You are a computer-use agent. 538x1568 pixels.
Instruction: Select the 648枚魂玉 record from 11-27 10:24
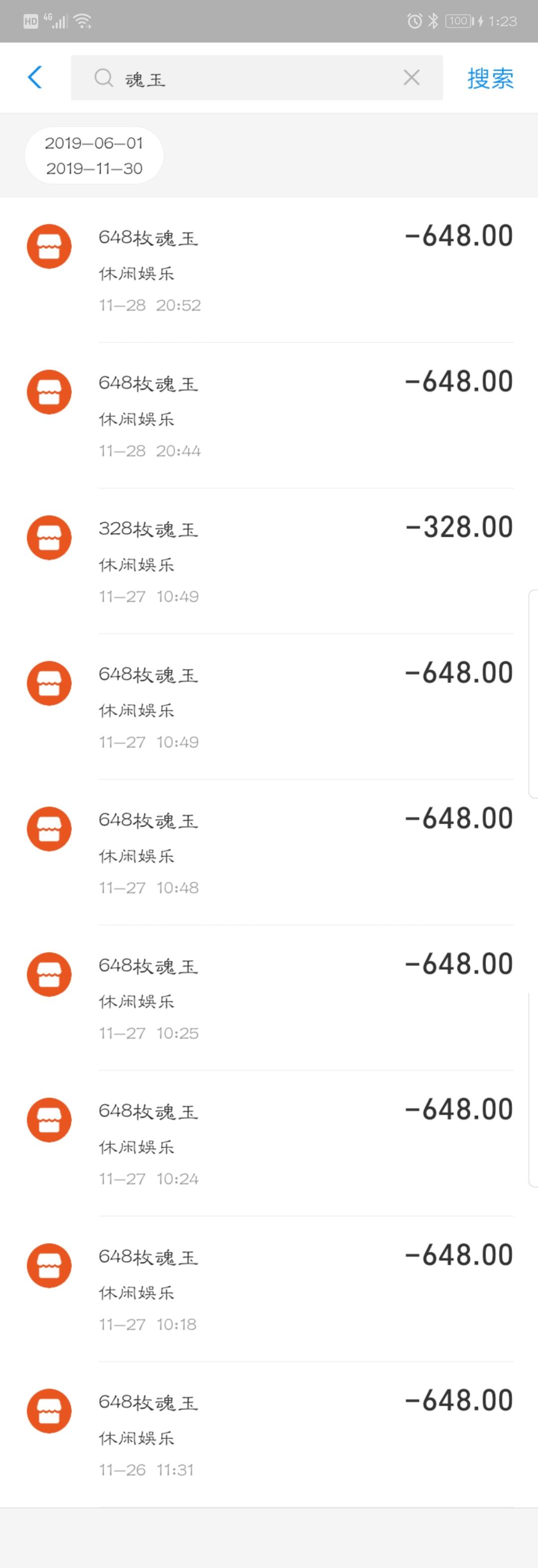pyautogui.click(x=269, y=1143)
